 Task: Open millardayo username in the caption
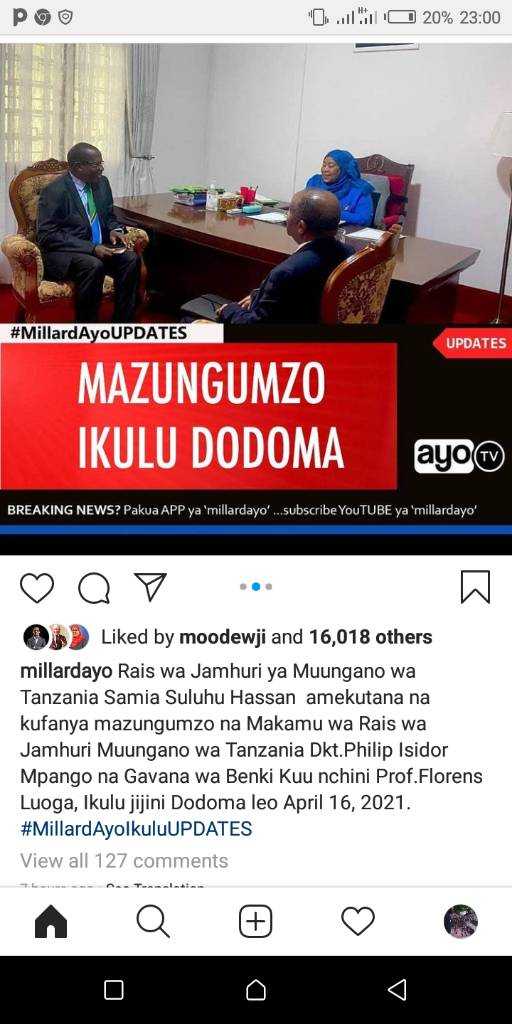(x=66, y=671)
